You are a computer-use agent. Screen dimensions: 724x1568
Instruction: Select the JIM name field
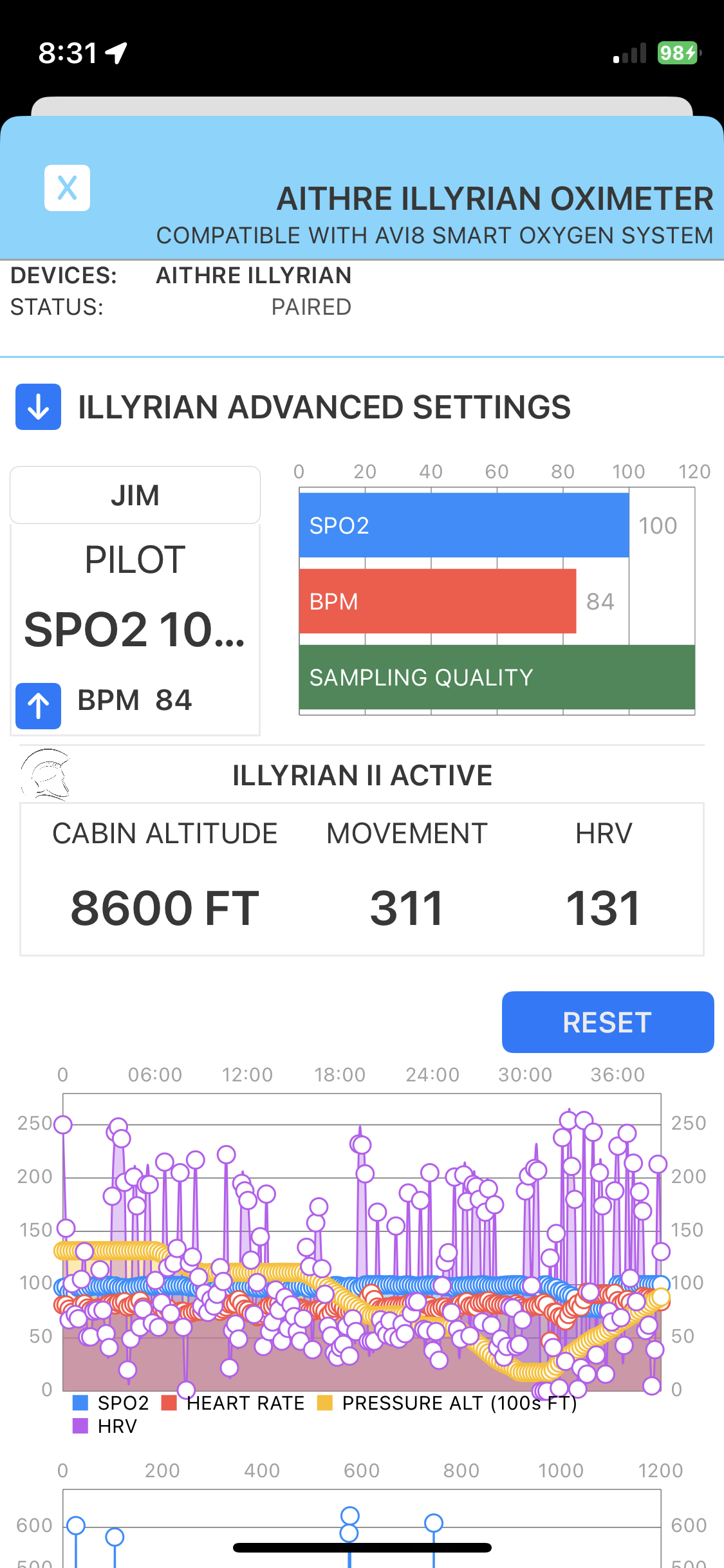(x=135, y=494)
